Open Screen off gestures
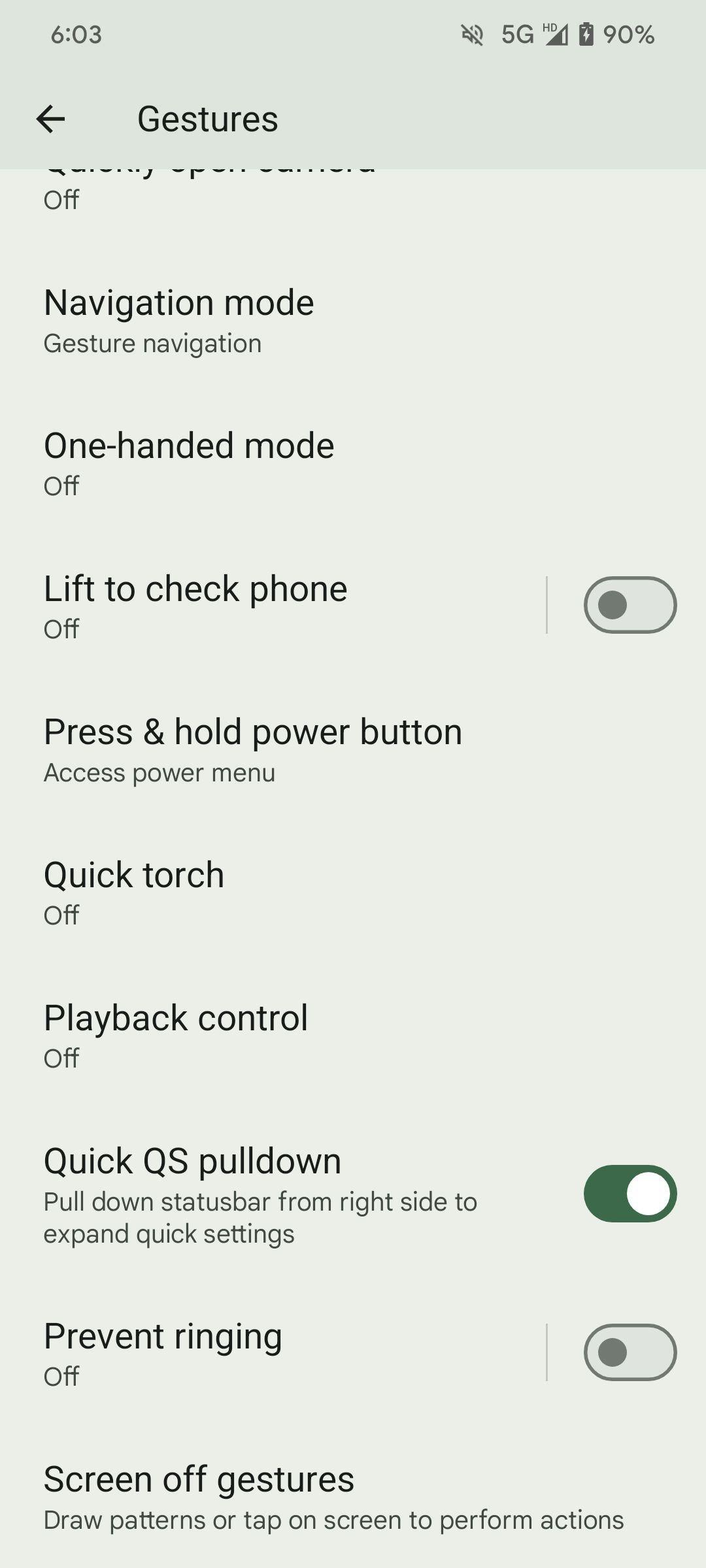Screen dimensions: 706x1568 point(353,1497)
